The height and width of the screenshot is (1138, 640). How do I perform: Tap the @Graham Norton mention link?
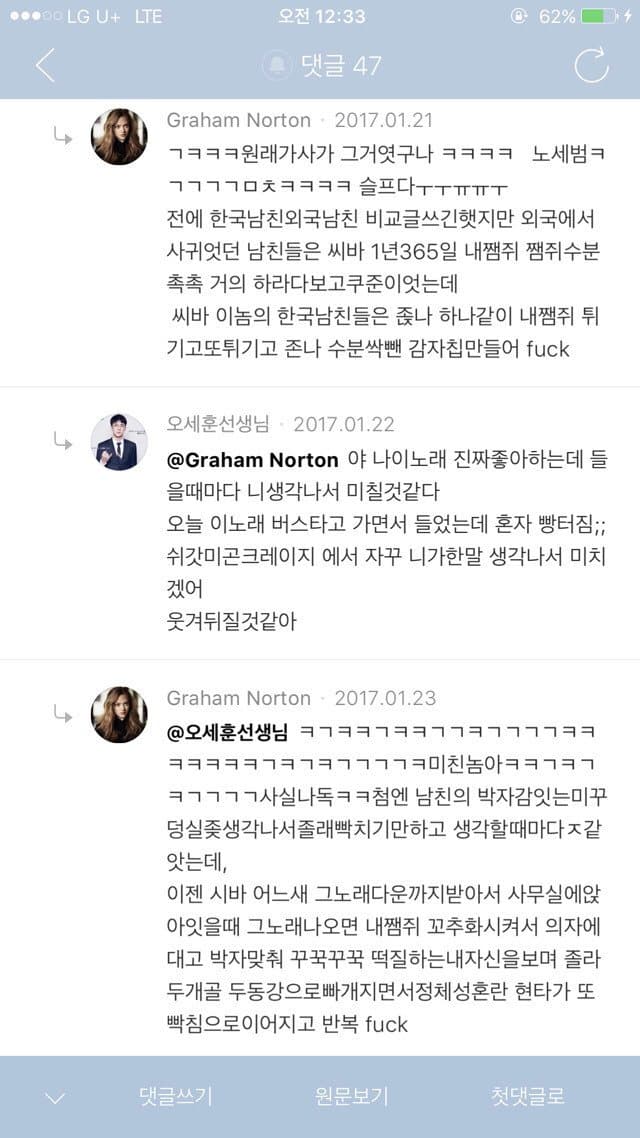253,461
